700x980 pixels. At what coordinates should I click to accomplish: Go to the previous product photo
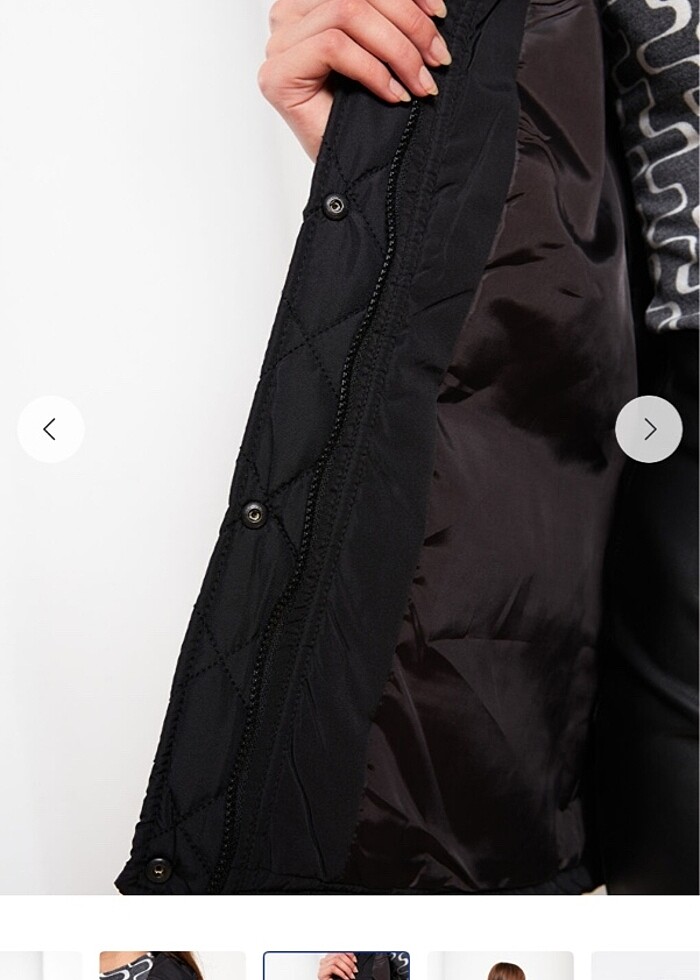coord(50,429)
